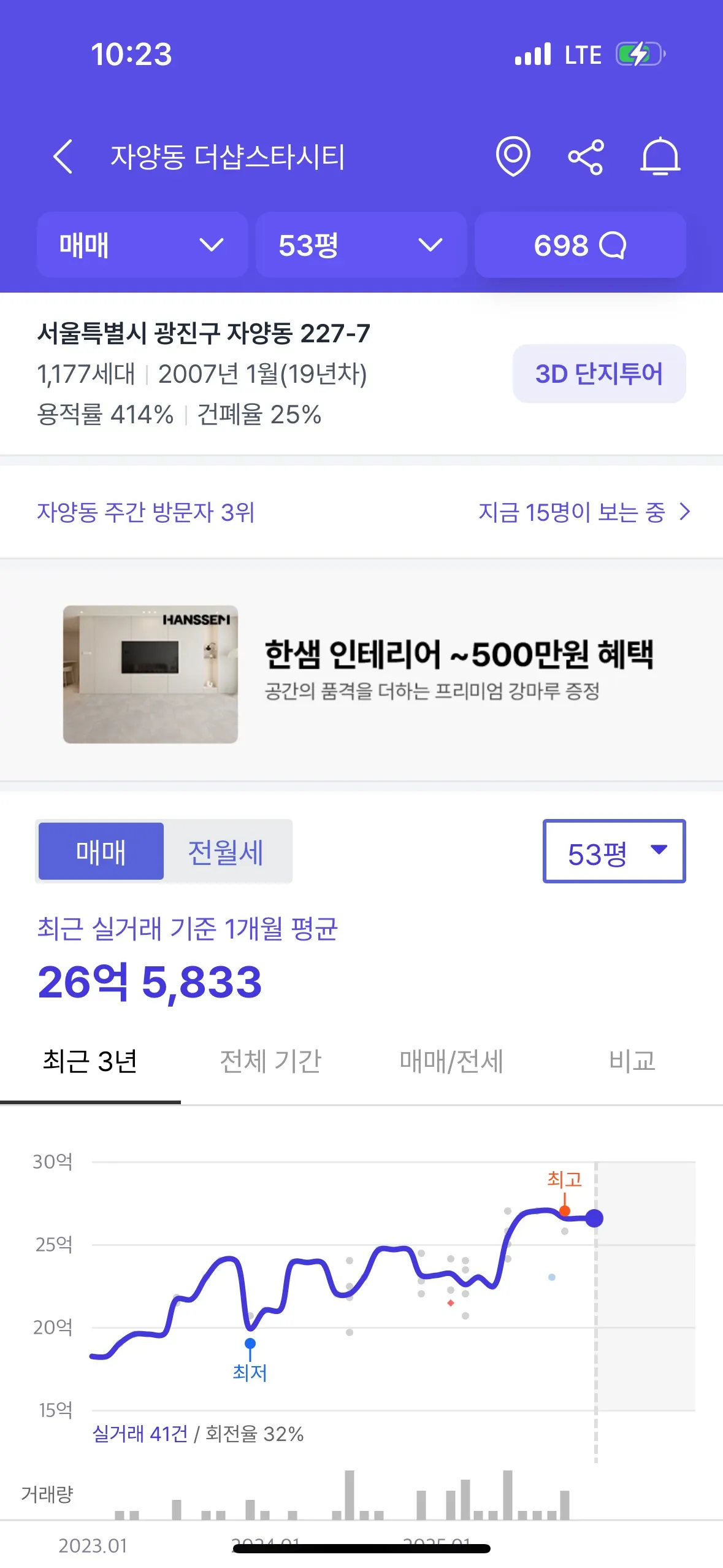View 지금 15명이 보는 중 details
Screen dimensions: 723x1568
click(584, 512)
